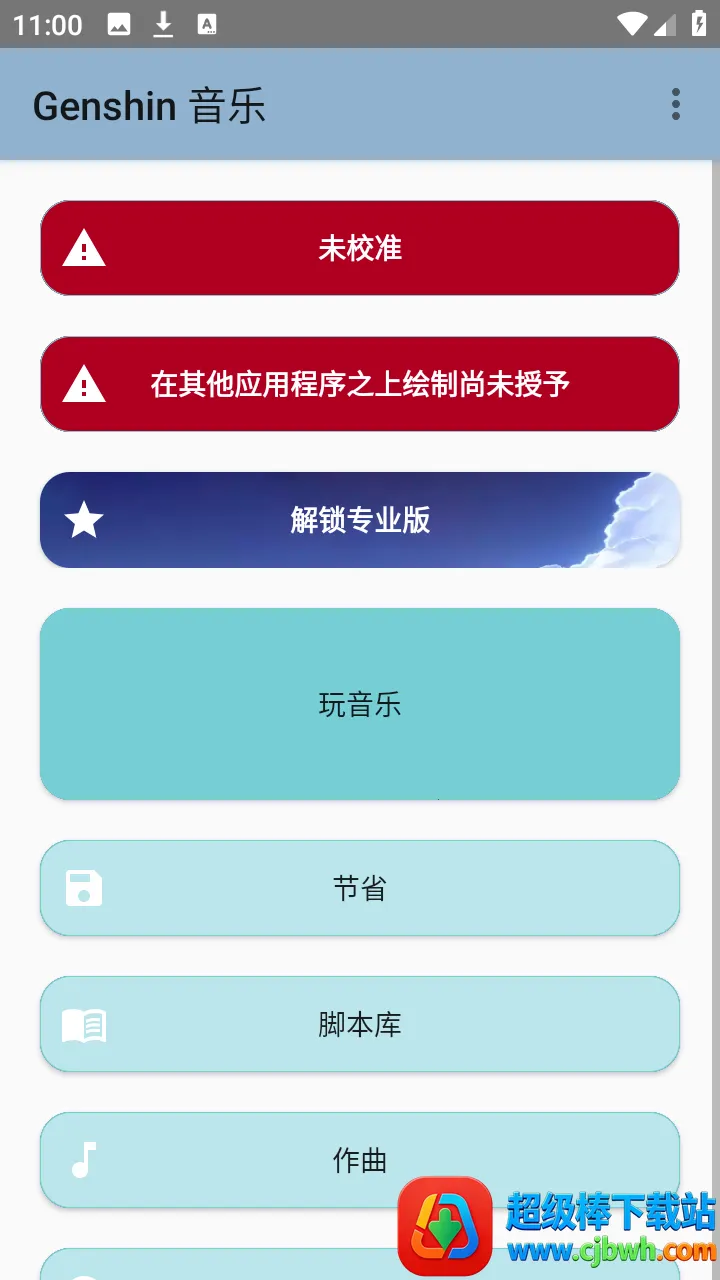This screenshot has height=1280, width=720.
Task: Click the Genshin 音乐 app title
Action: (146, 105)
